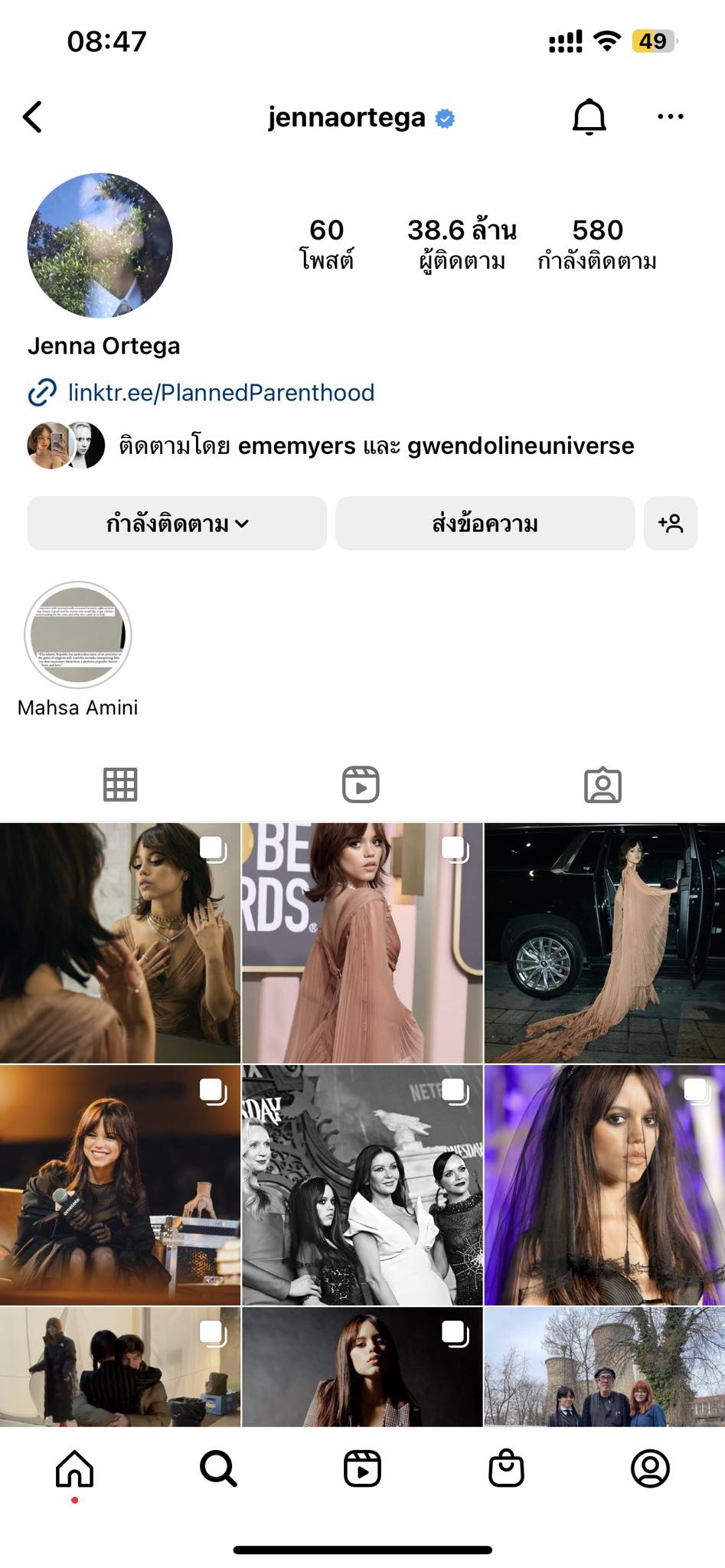Open Search in the bottom bar
Viewport: 725px width, 1568px height.
coord(218,1468)
